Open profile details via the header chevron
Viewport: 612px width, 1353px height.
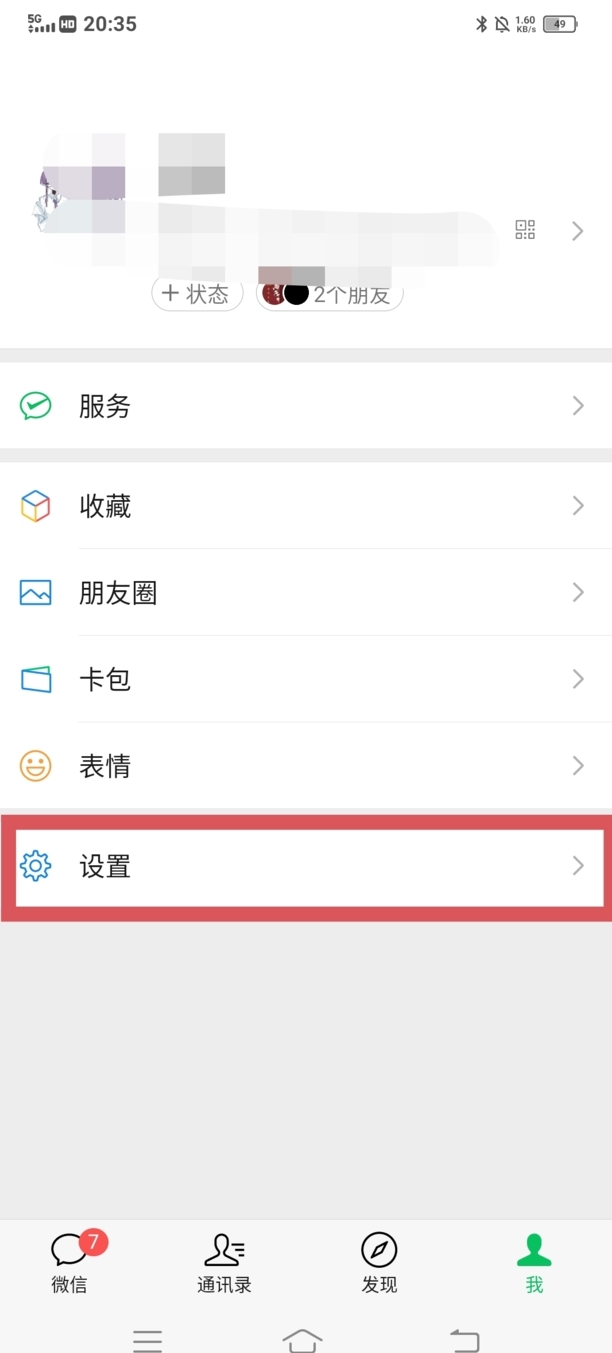pyautogui.click(x=578, y=231)
